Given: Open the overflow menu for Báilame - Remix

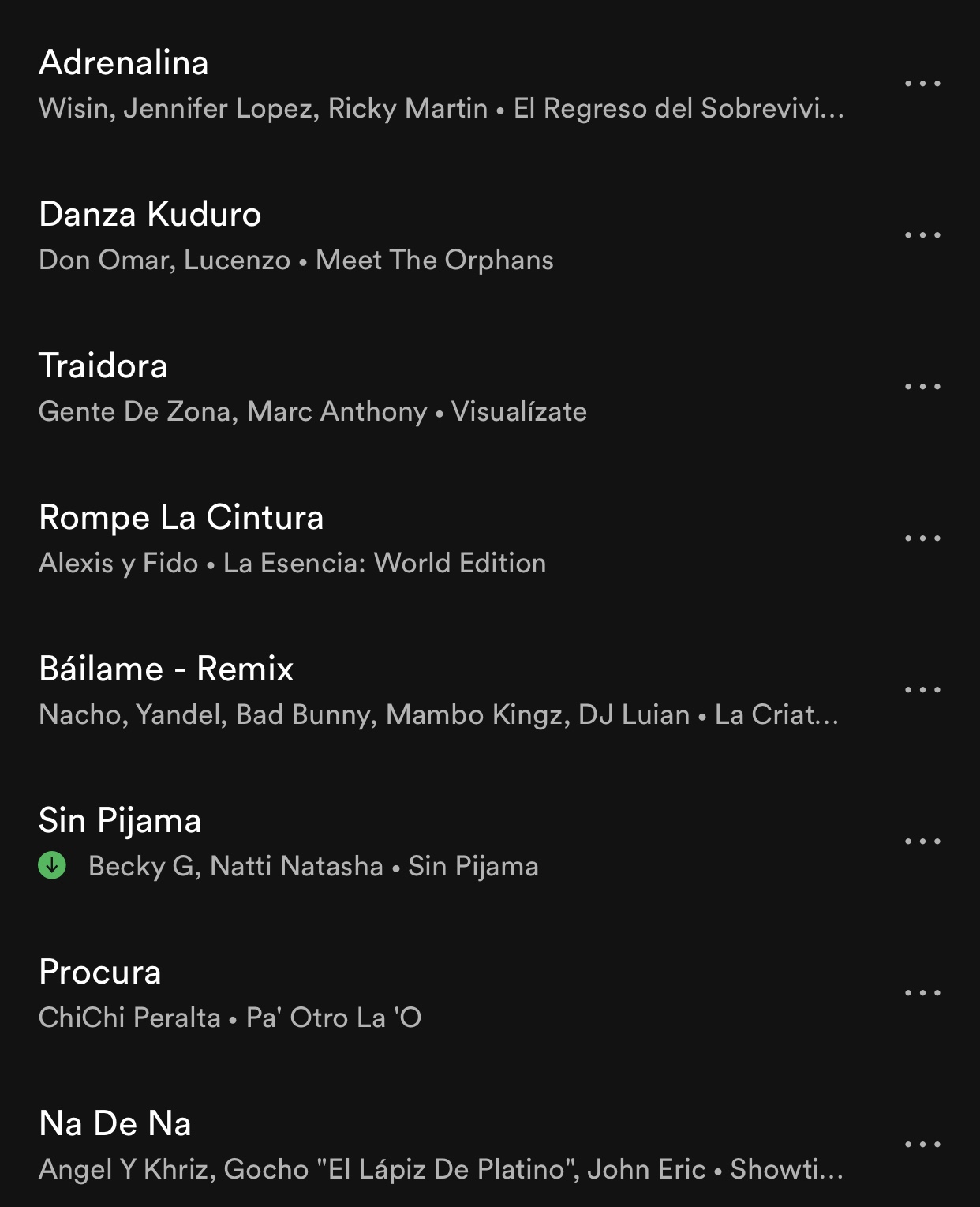Looking at the screenshot, I should coord(922,690).
